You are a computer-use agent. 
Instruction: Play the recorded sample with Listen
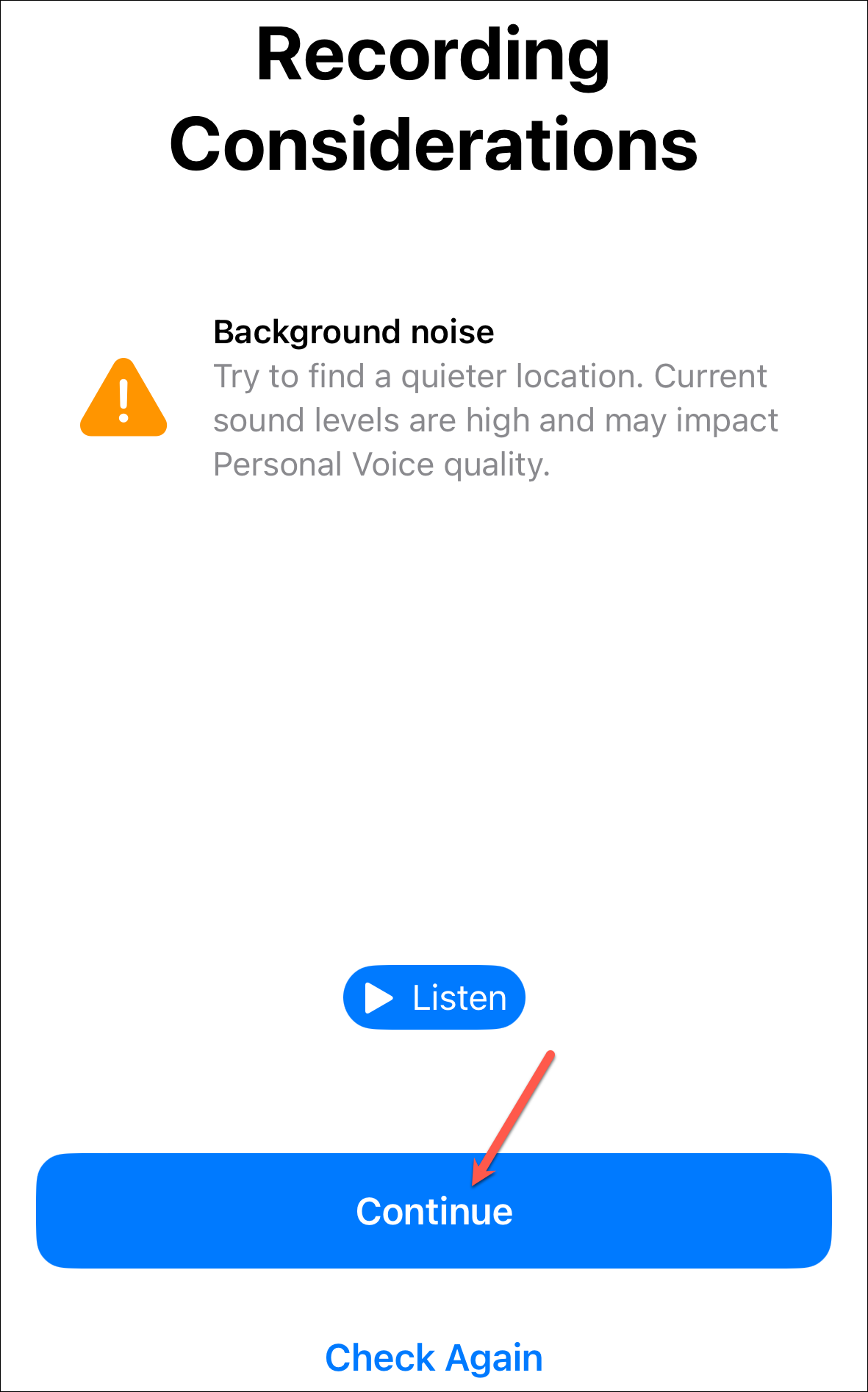click(434, 997)
